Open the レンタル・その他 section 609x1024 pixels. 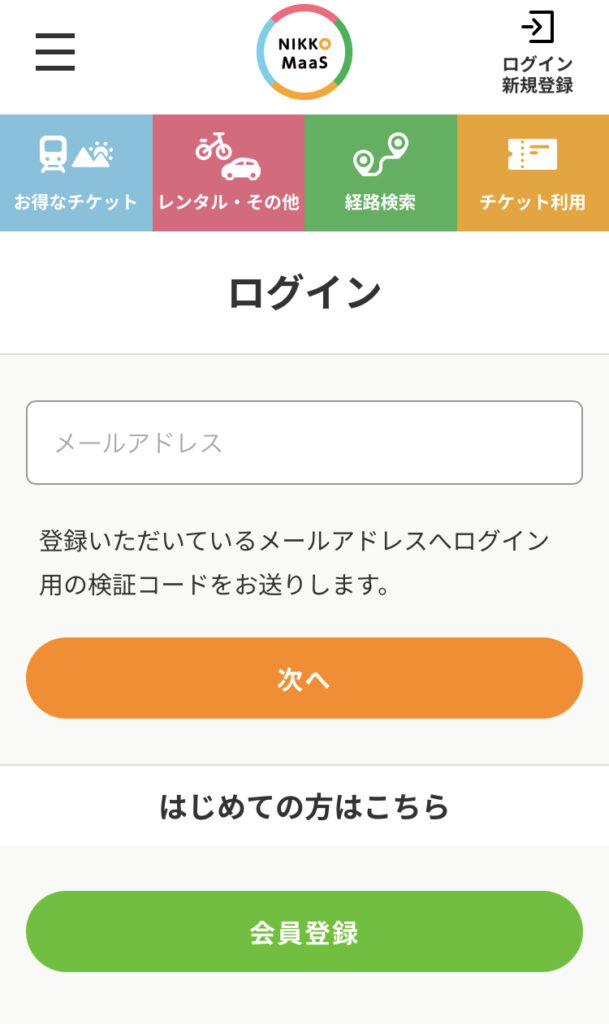228,173
